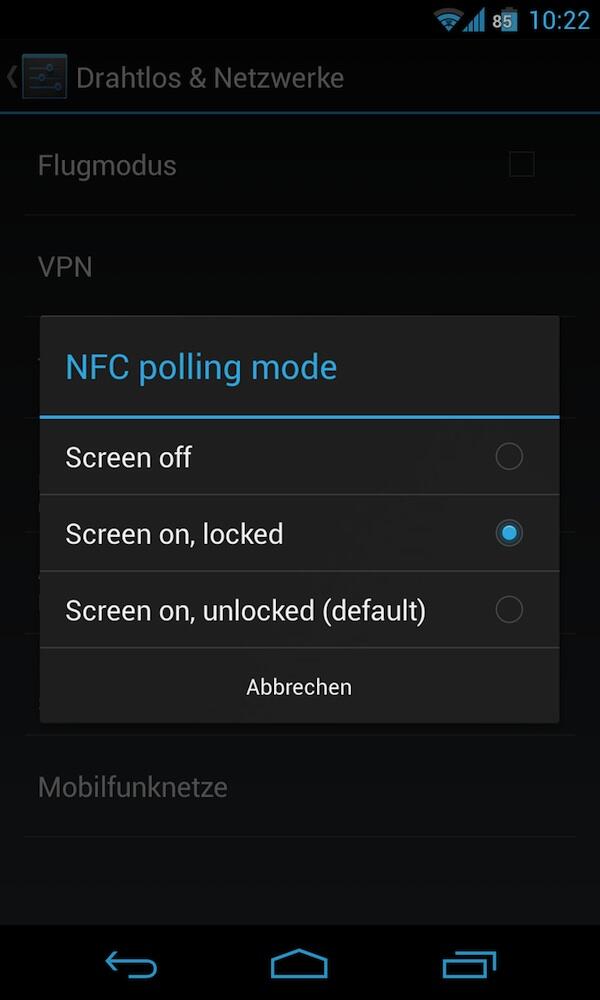The height and width of the screenshot is (1000, 600).
Task: Go to the home screen
Action: click(299, 963)
